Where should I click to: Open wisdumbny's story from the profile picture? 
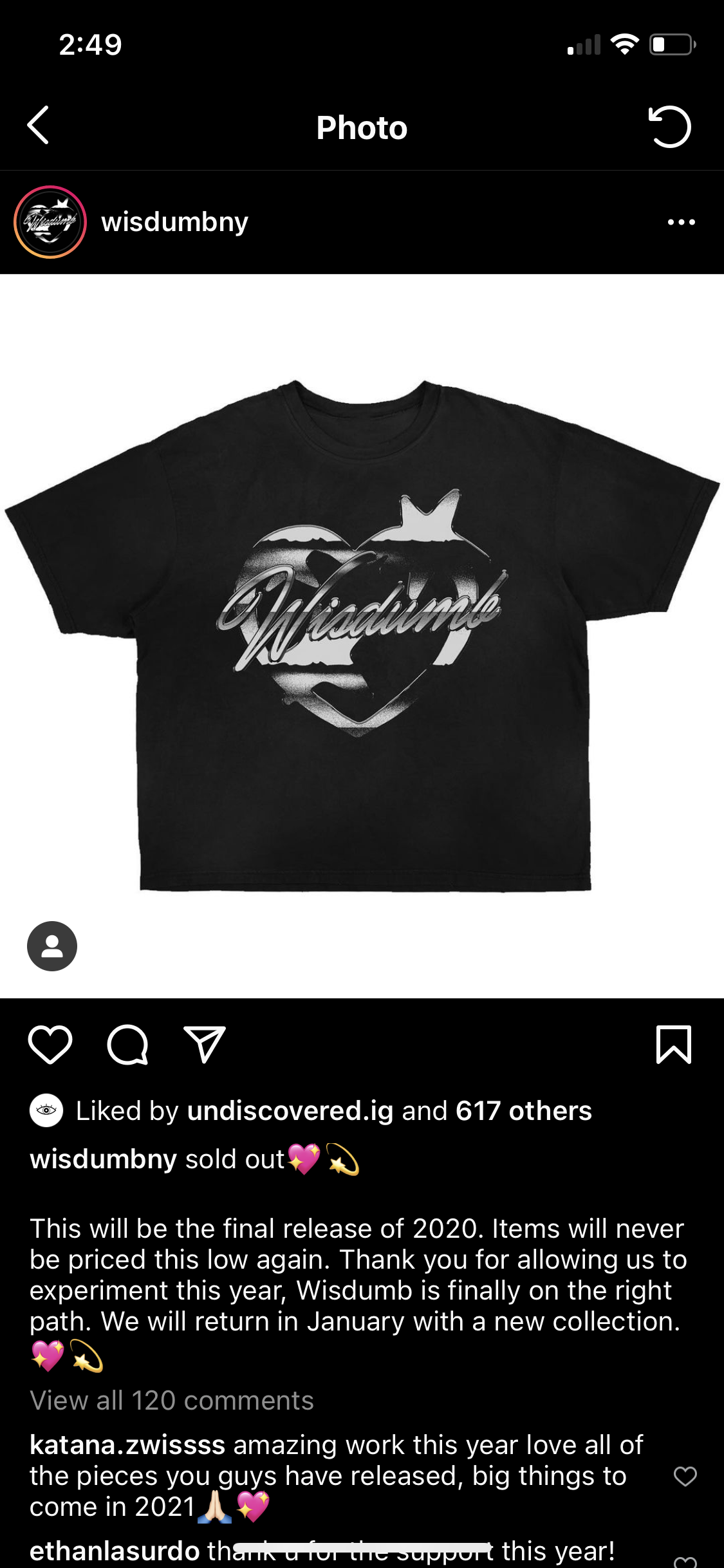pyautogui.click(x=50, y=222)
